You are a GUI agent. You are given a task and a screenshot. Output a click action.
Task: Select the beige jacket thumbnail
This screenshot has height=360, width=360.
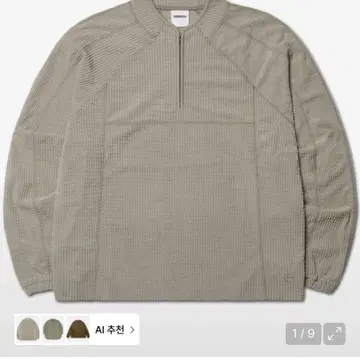click(x=28, y=329)
